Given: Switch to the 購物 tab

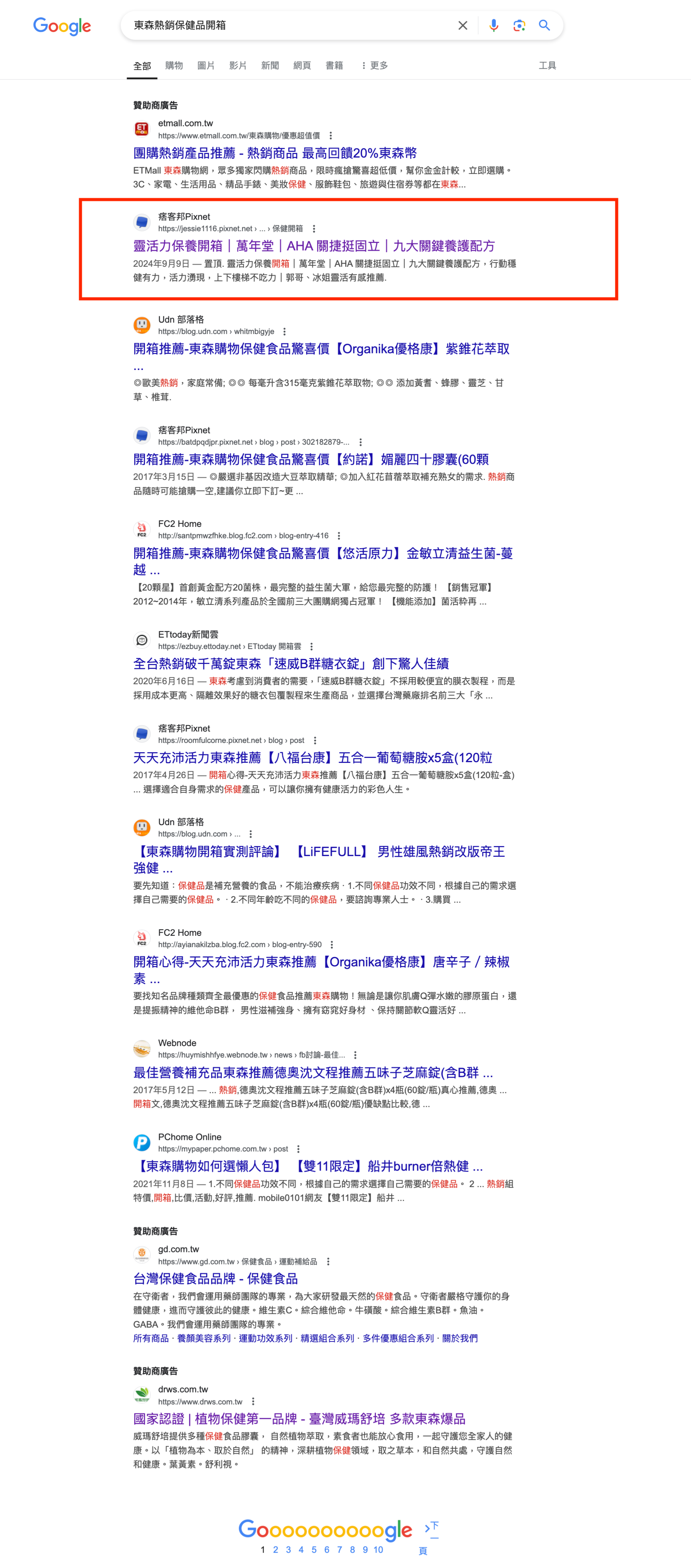Looking at the screenshot, I should pos(174,65).
